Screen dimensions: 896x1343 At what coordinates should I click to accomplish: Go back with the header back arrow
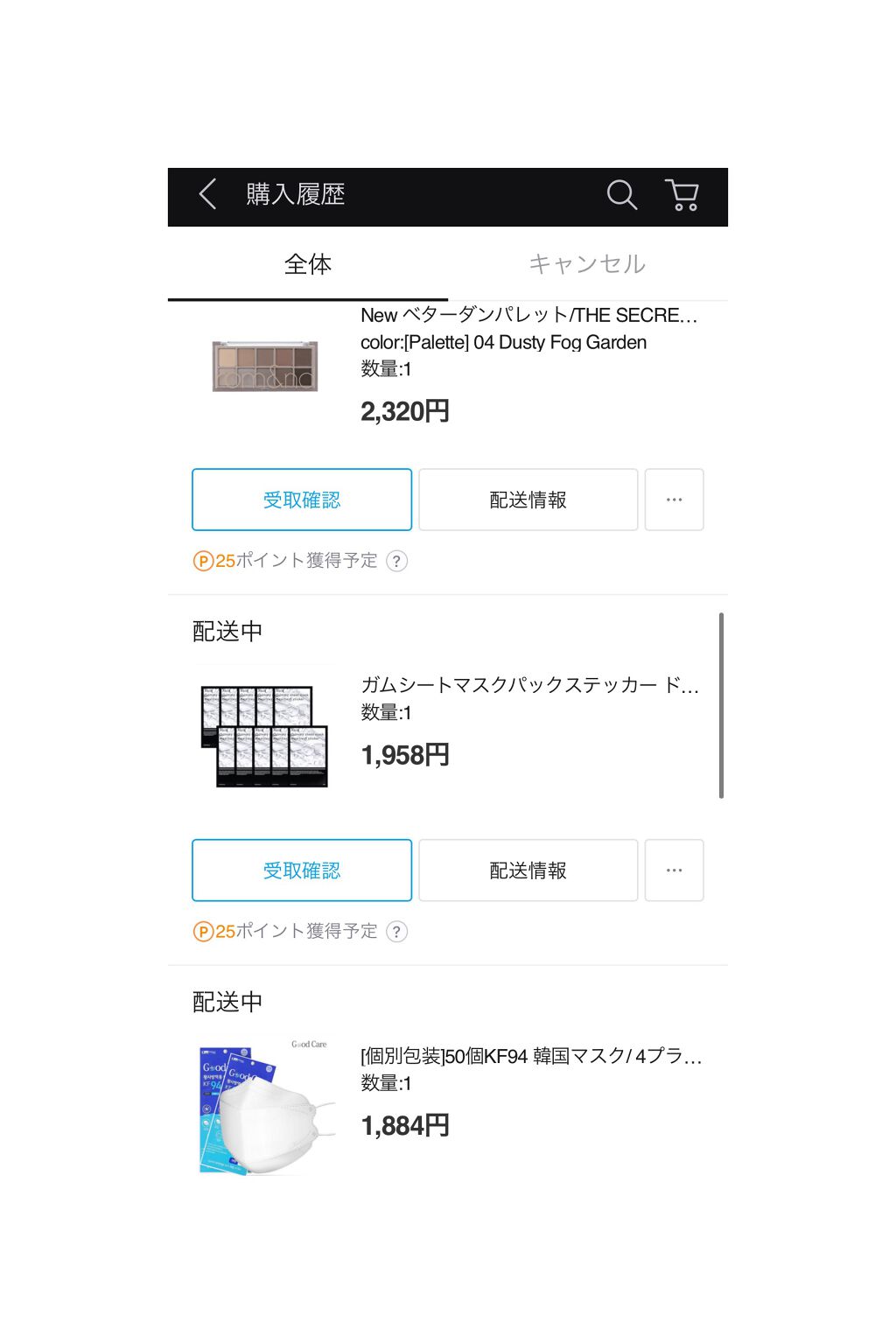pyautogui.click(x=207, y=196)
